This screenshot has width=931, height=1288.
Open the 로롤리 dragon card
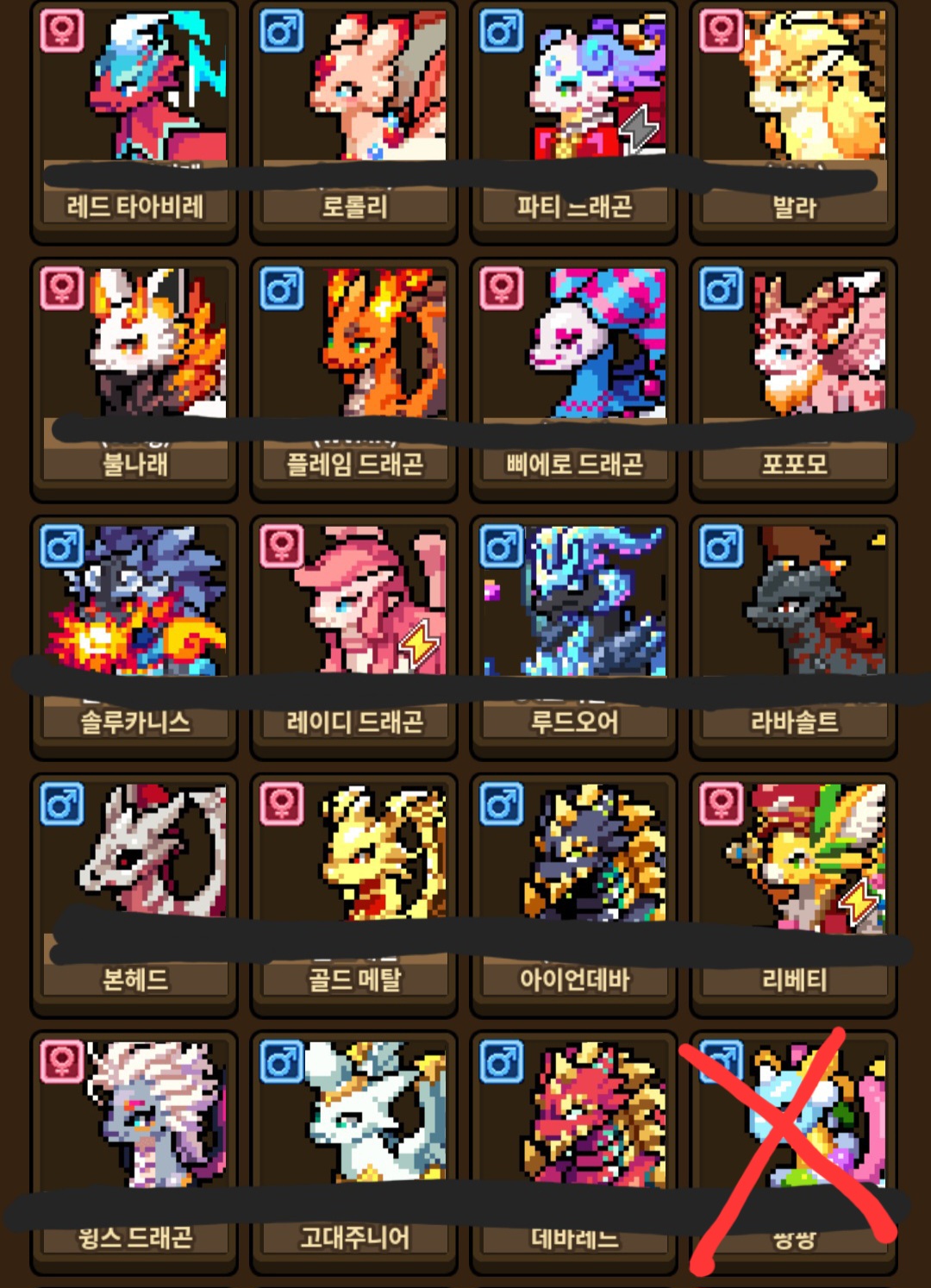[x=353, y=122]
